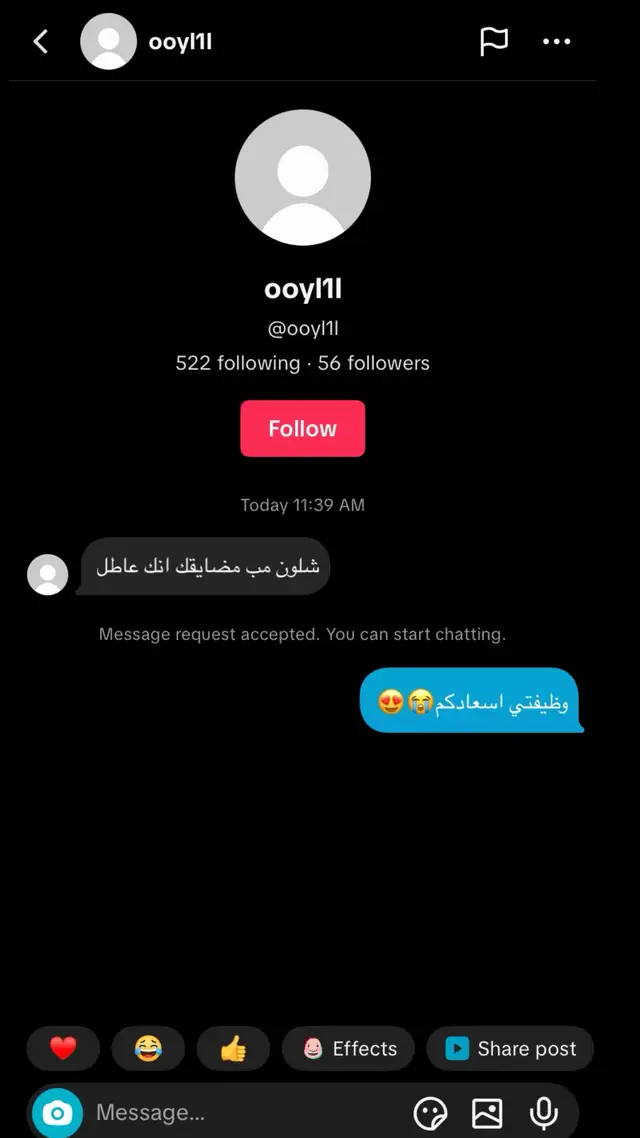Go back using the top-left arrow
This screenshot has height=1138, width=640.
tap(41, 41)
